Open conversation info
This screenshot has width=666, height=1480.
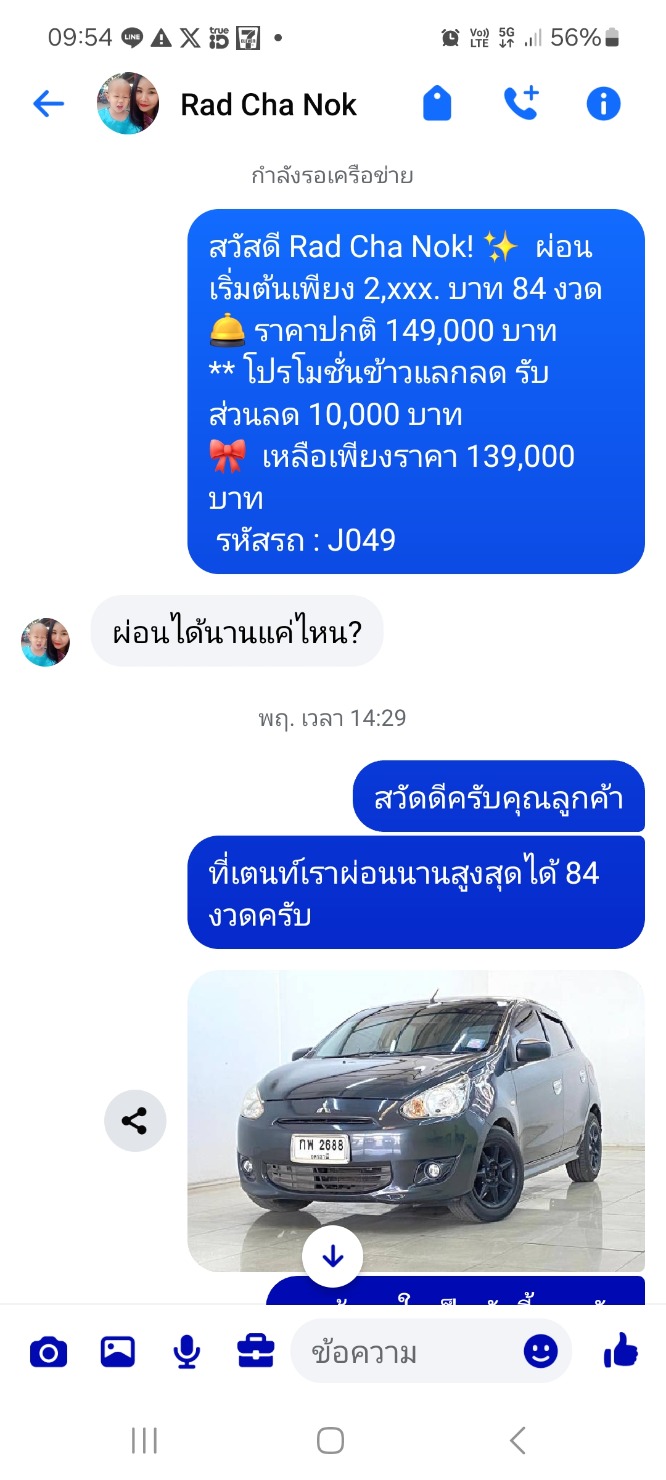[603, 104]
